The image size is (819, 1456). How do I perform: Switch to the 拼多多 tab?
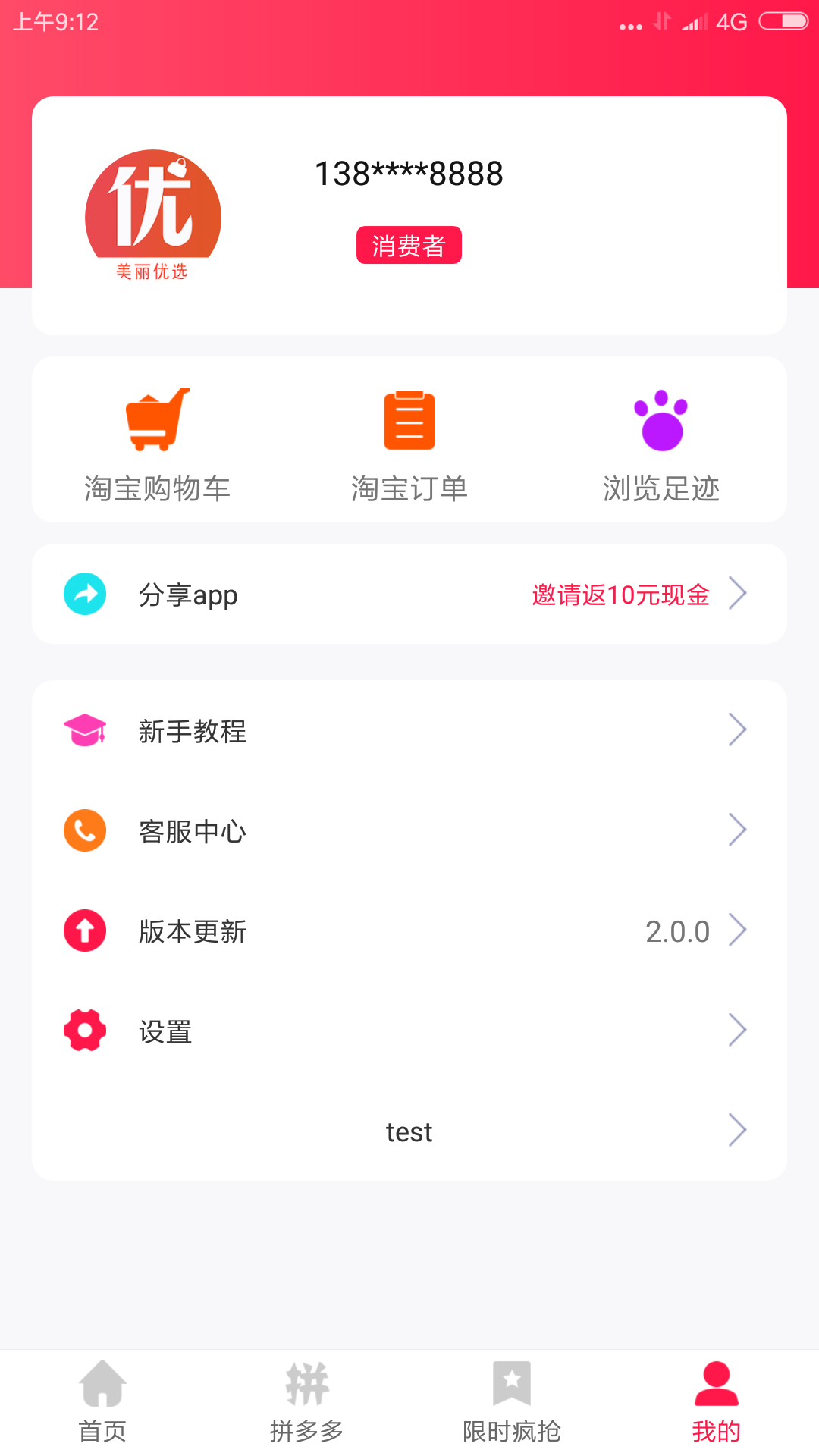307,1403
